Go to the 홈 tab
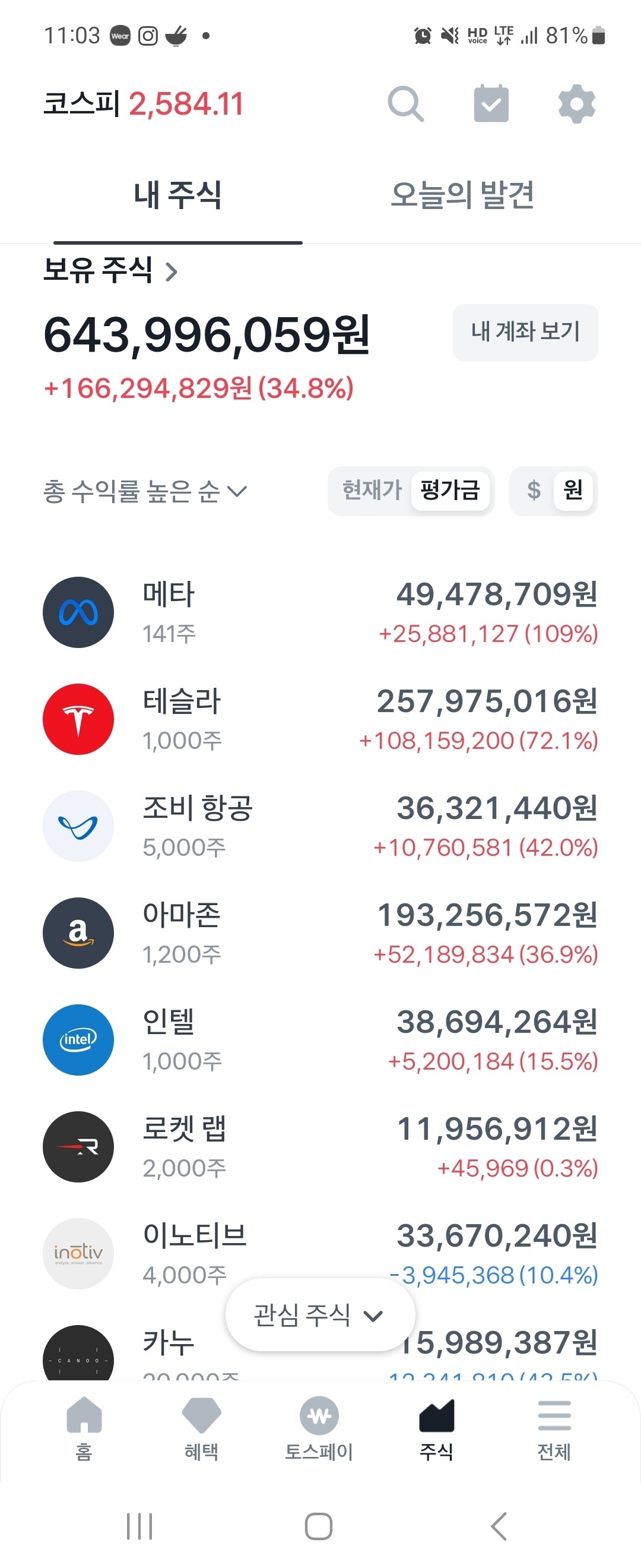This screenshot has width=641, height=1568. (x=84, y=1428)
